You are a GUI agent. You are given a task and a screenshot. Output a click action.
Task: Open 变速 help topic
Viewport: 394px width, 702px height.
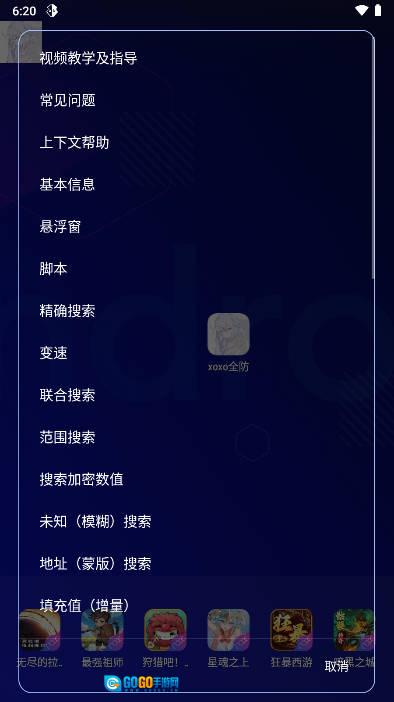pos(196,353)
